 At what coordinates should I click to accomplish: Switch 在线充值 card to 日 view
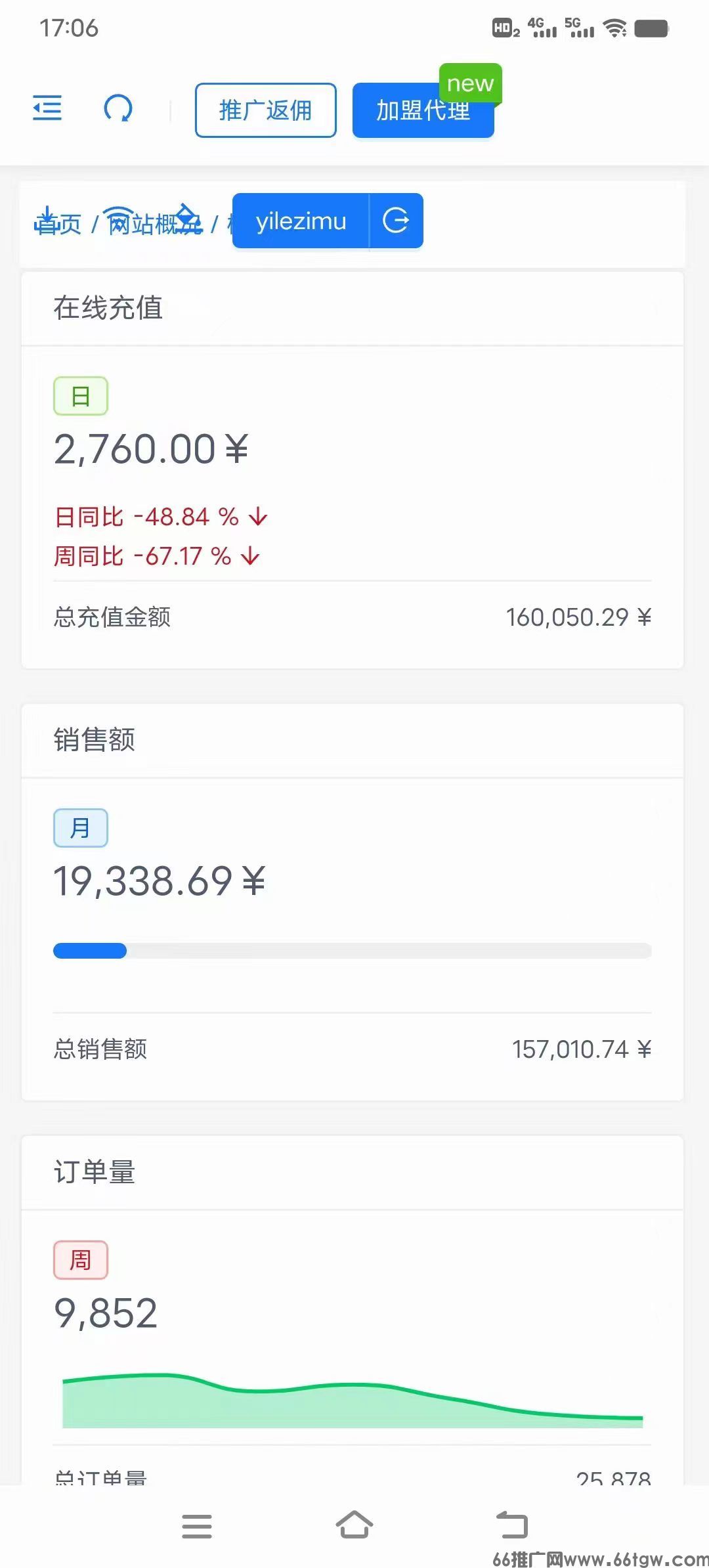point(80,394)
